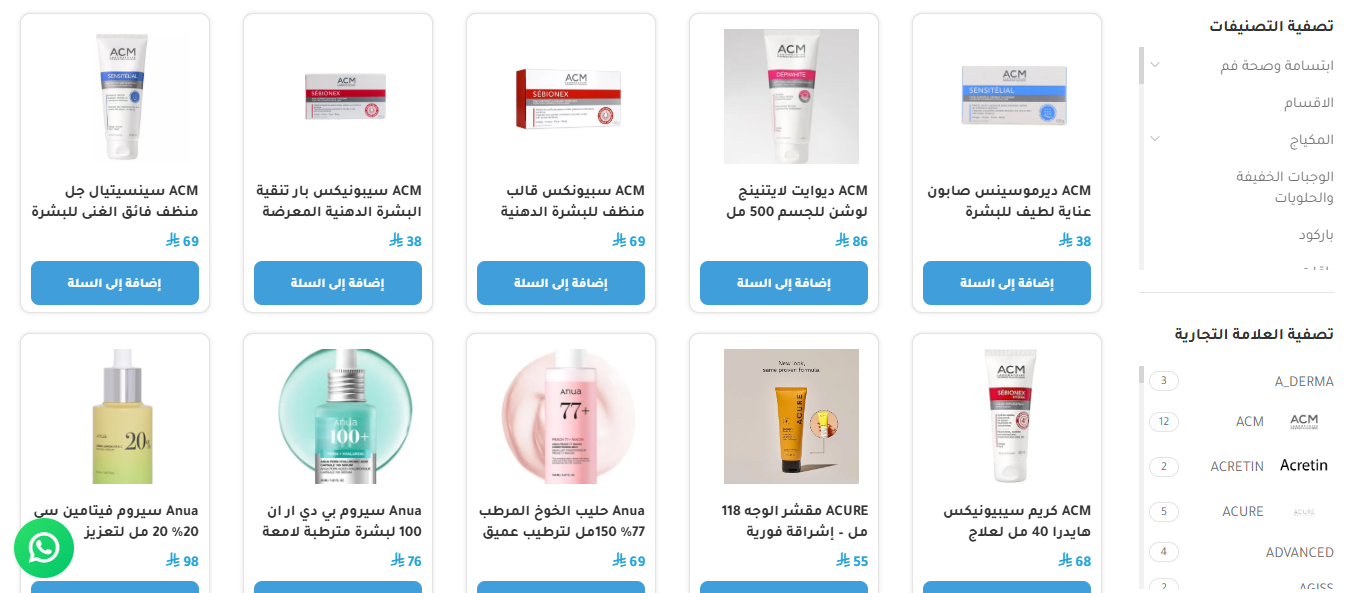
Task: Filter by ACM brand
Action: click(1250, 421)
